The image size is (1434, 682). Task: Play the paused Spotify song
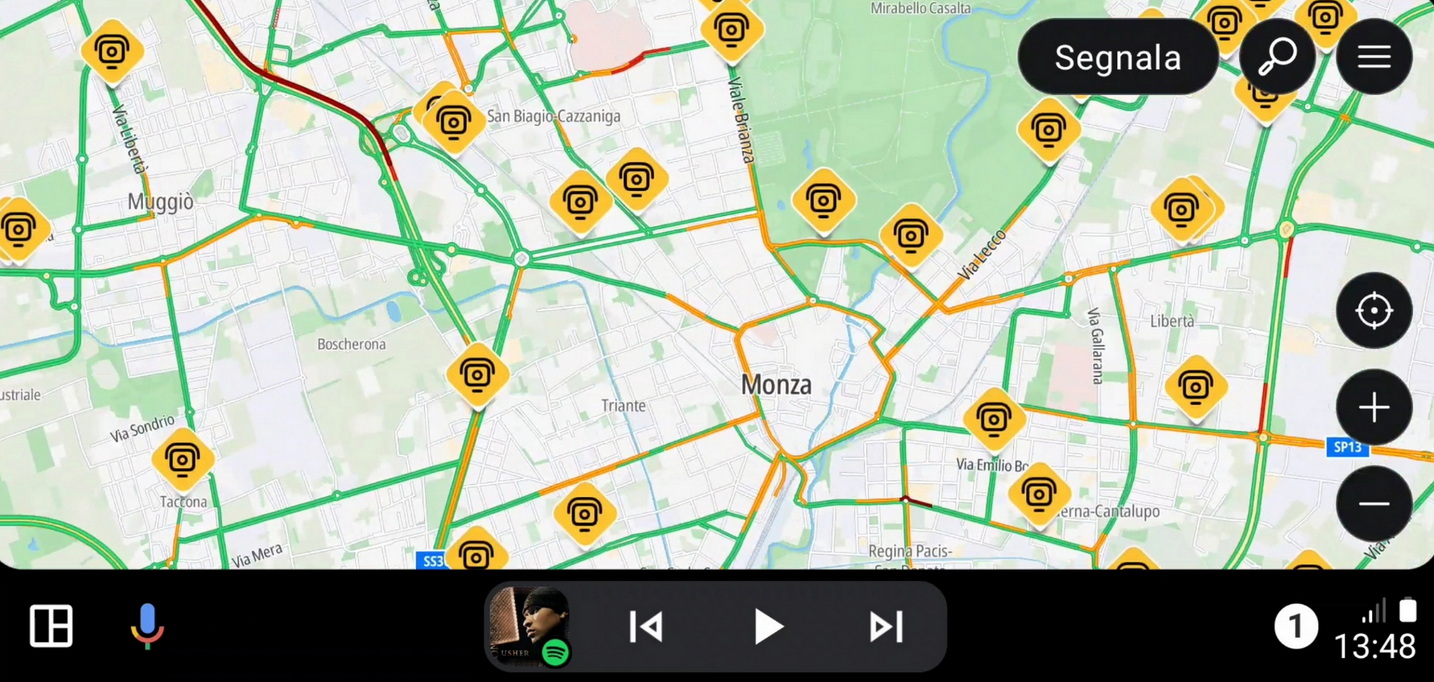pos(767,627)
